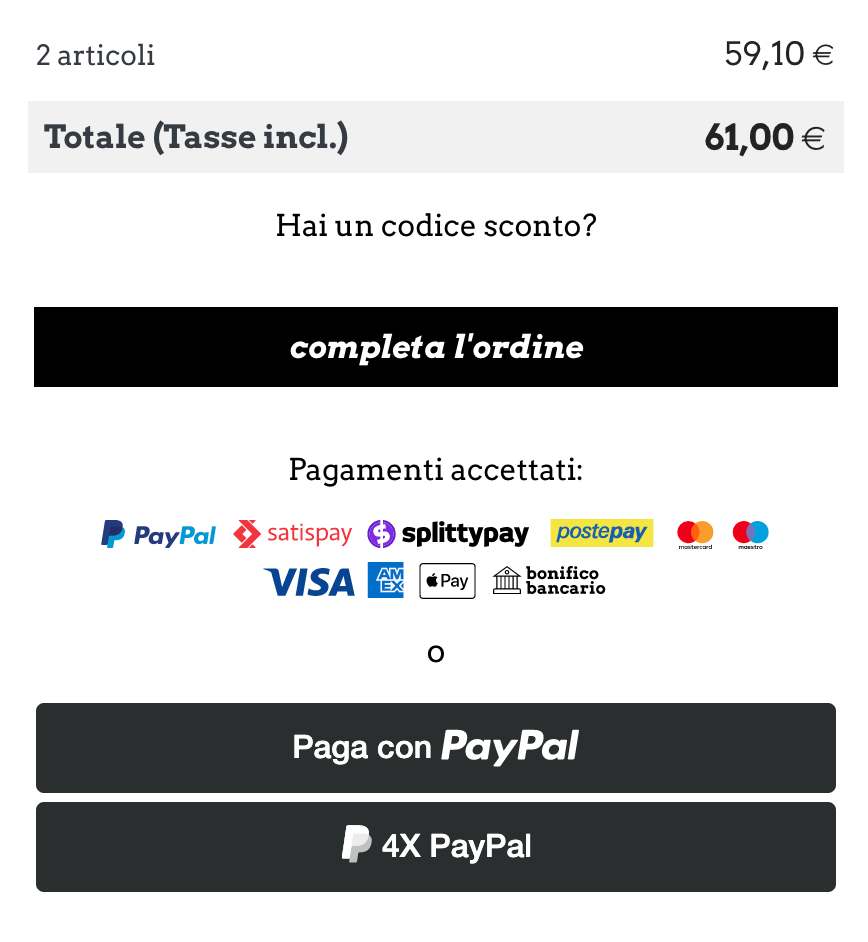The height and width of the screenshot is (942, 868).
Task: Select the PayPal payment icon
Action: [157, 533]
